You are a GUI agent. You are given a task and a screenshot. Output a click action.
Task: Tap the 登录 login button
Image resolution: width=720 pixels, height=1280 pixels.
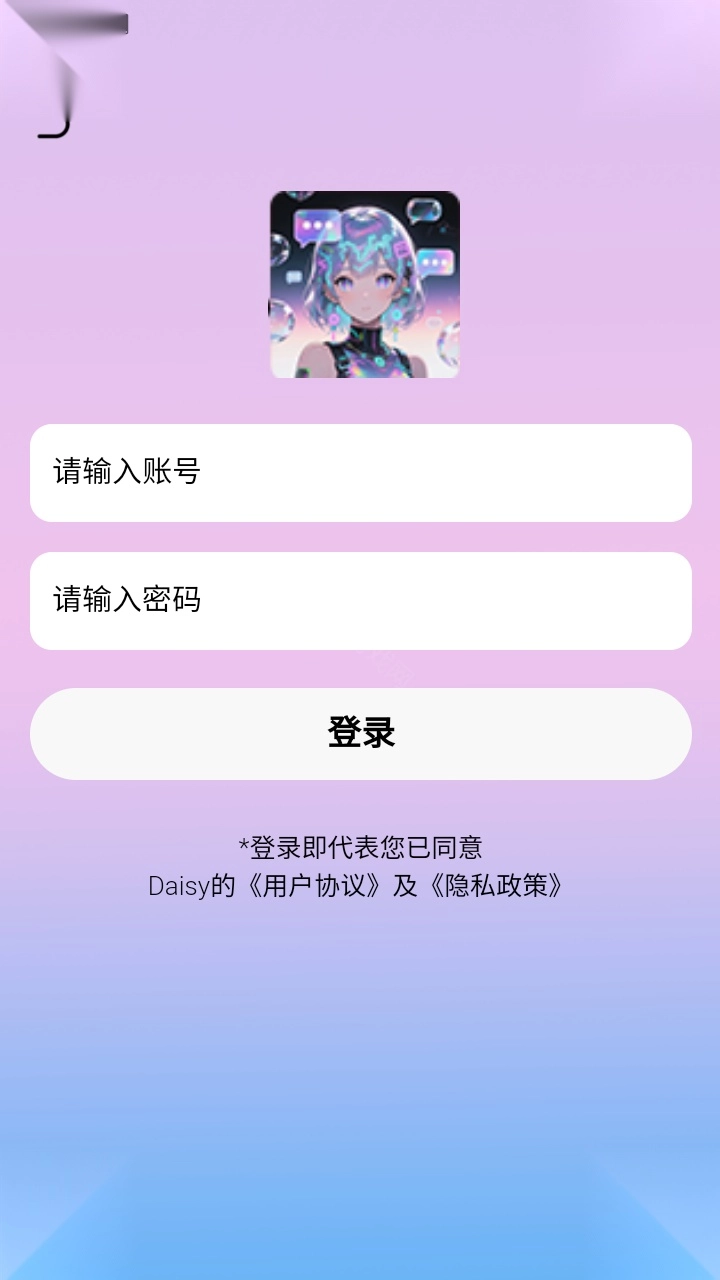[x=360, y=733]
